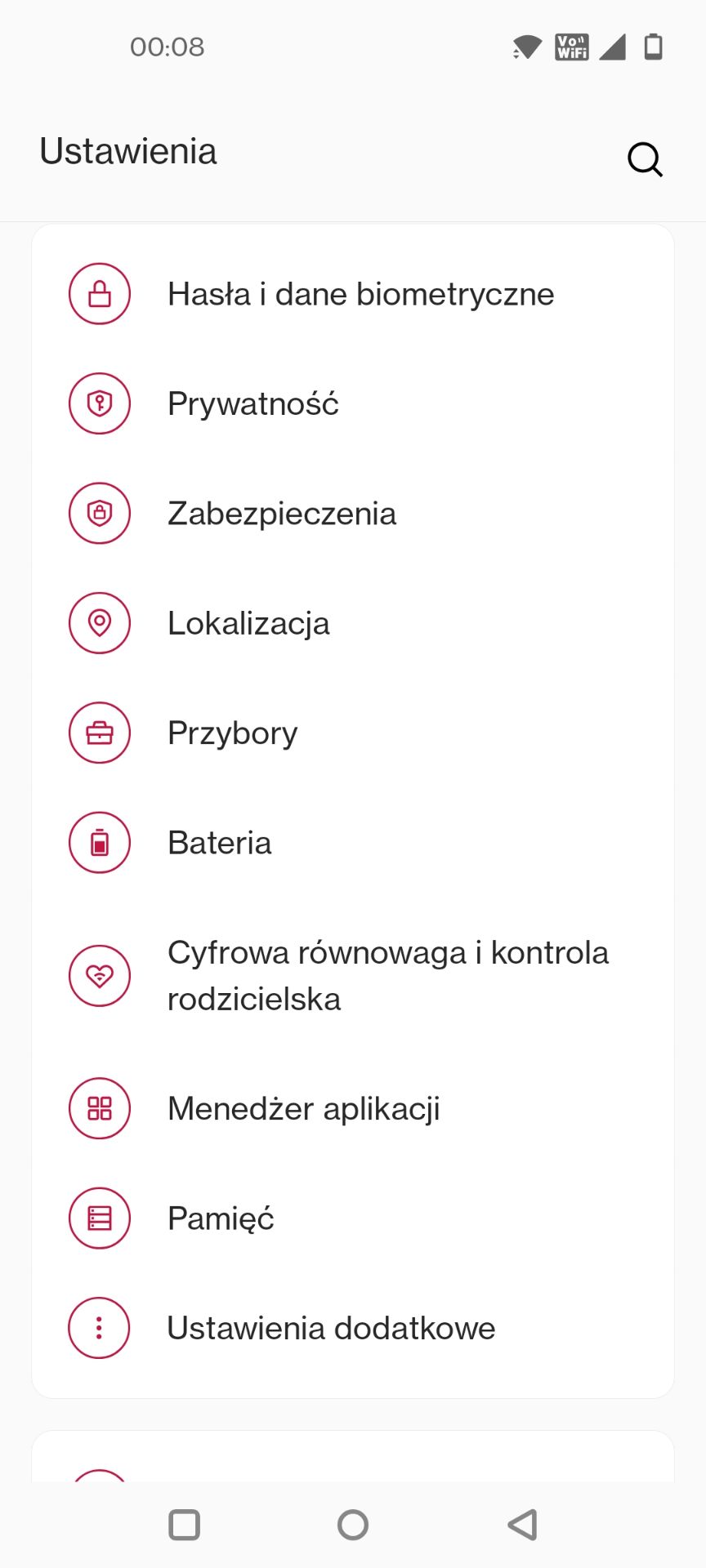
Task: View Pamięć storage settings
Action: 221,1218
